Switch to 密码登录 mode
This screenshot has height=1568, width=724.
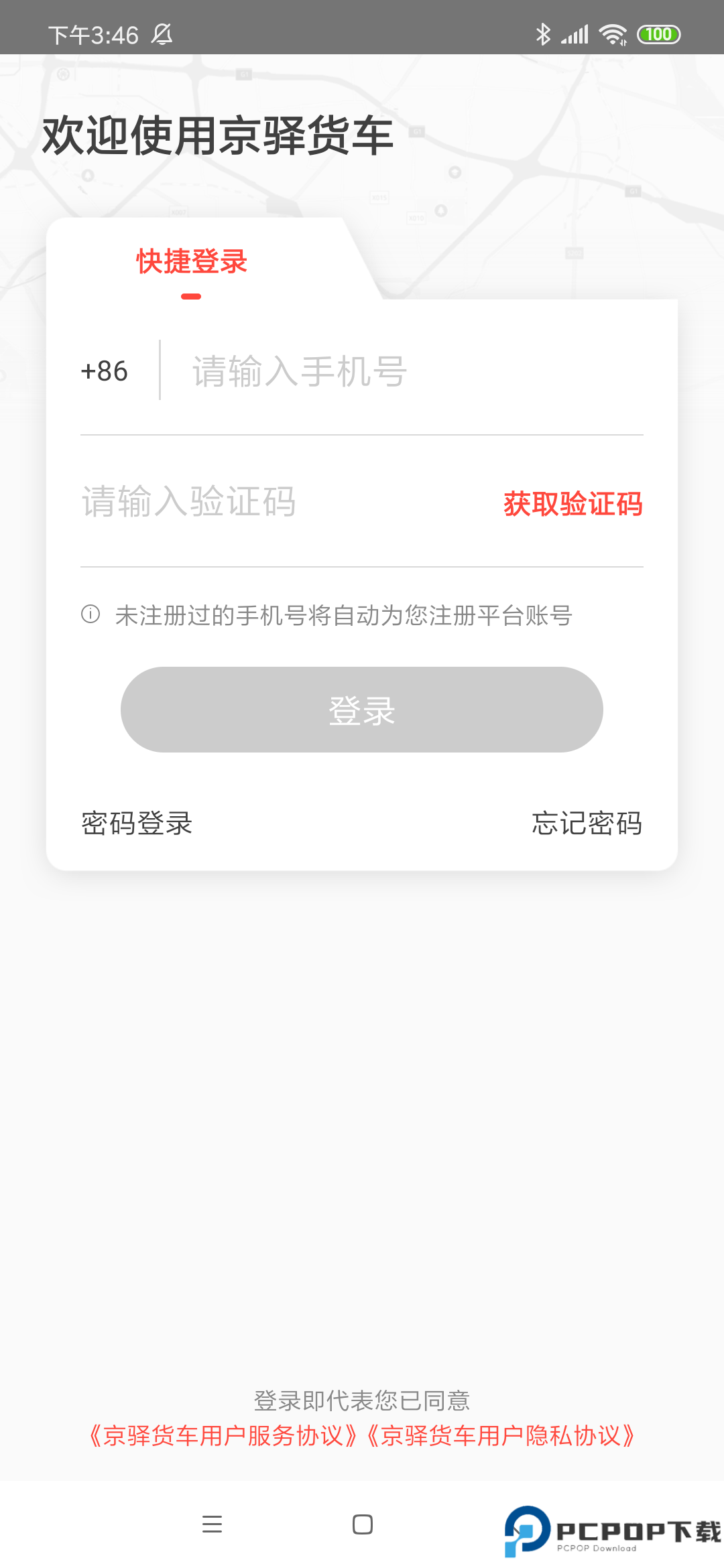(135, 825)
